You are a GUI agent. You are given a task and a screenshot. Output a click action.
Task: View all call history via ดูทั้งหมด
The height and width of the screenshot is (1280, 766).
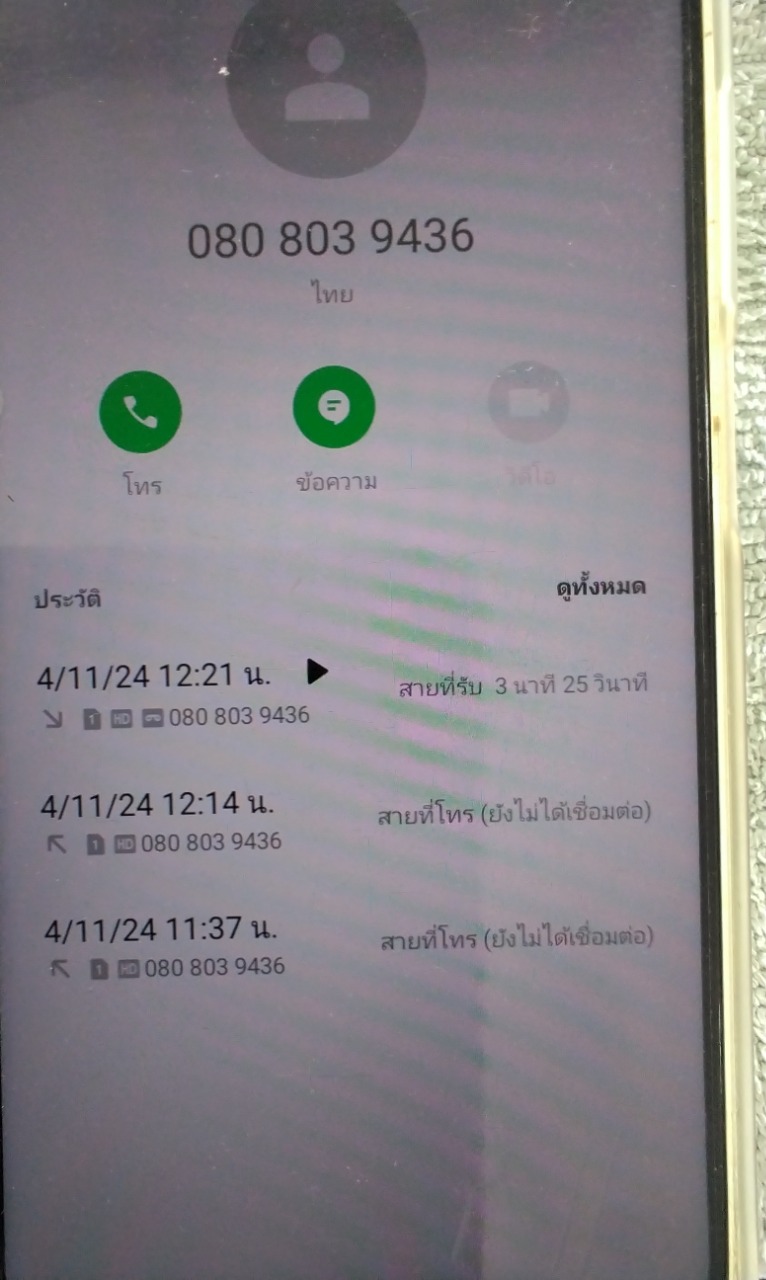point(601,587)
